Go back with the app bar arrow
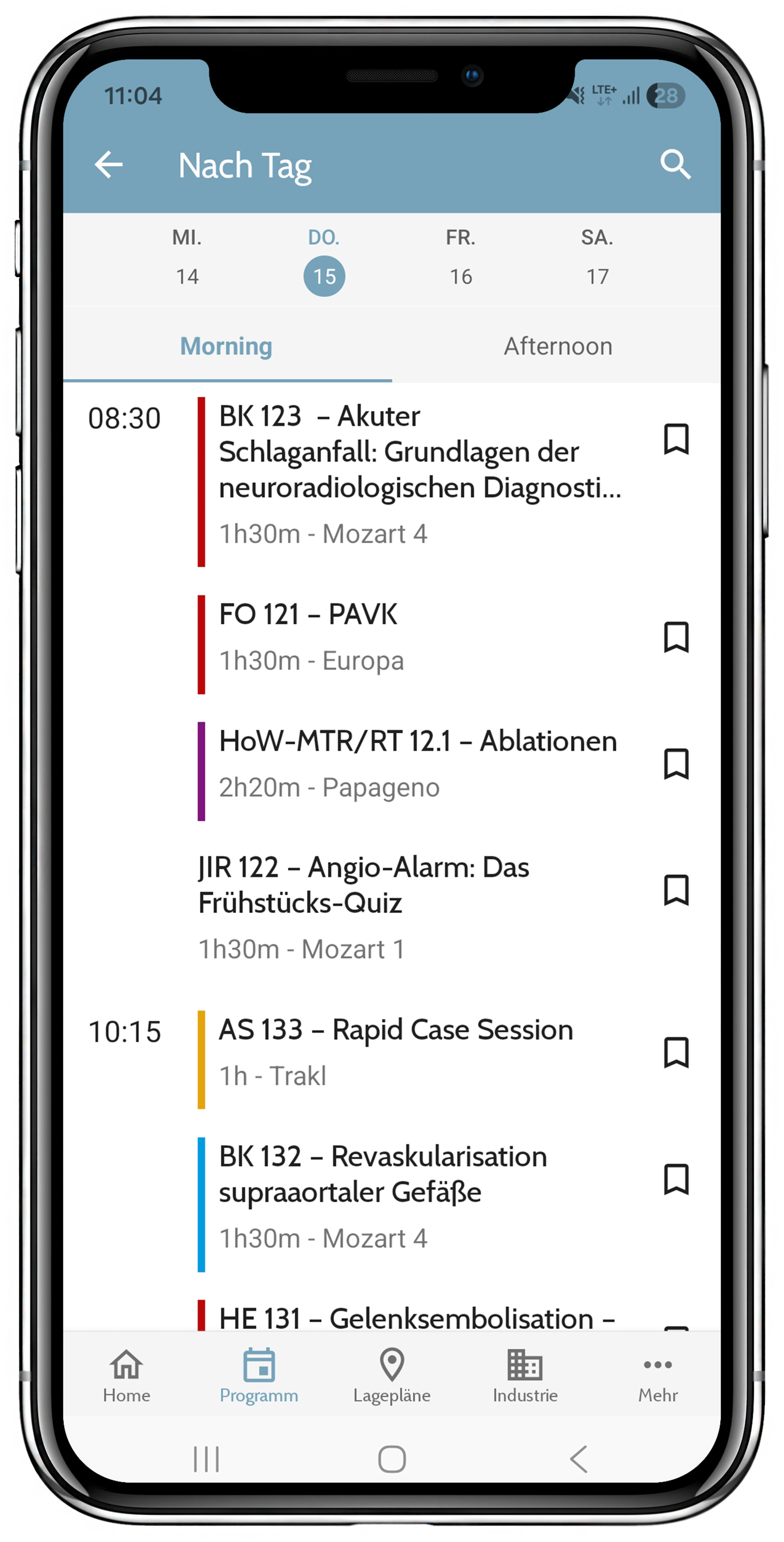Image resolution: width=784 pixels, height=1542 pixels. (109, 165)
